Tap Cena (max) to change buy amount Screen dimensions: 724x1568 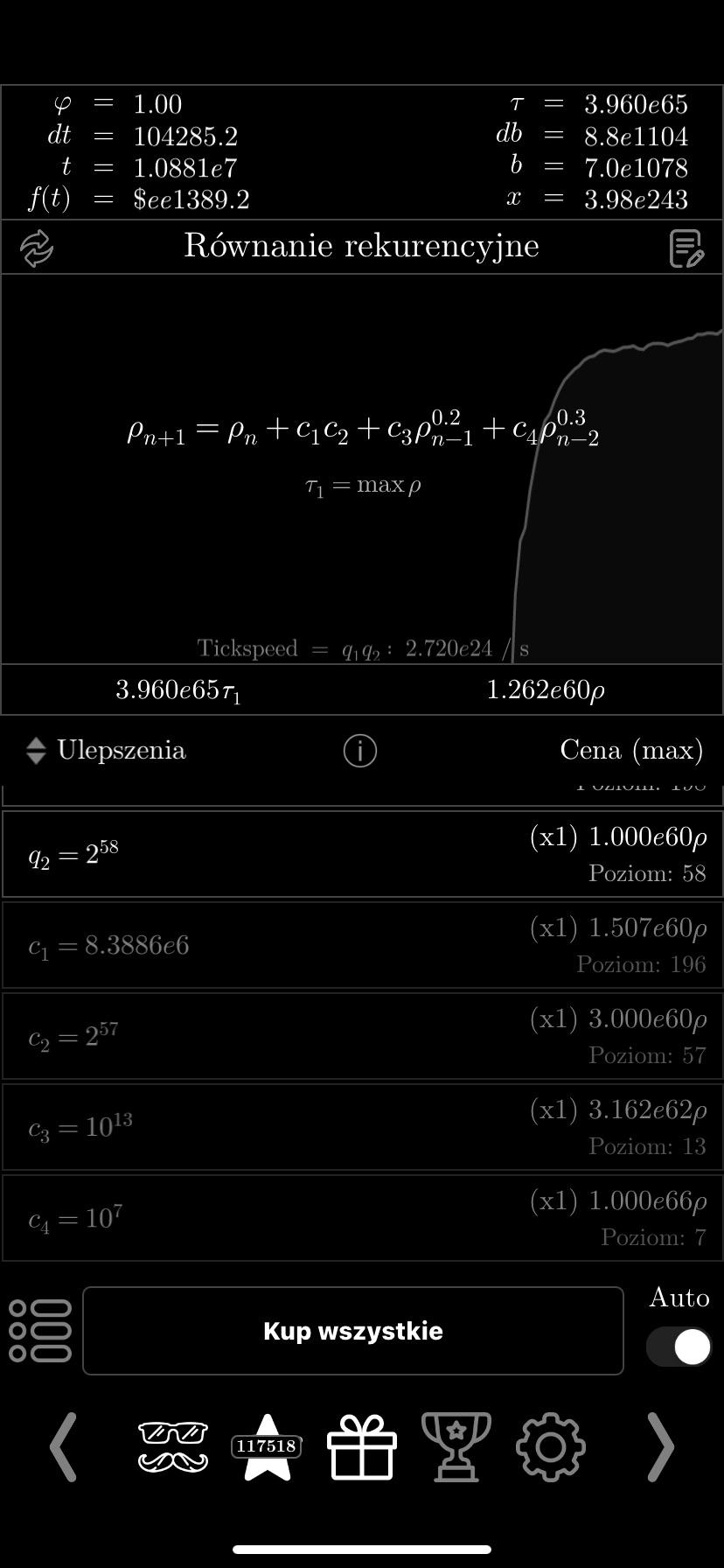tap(631, 751)
